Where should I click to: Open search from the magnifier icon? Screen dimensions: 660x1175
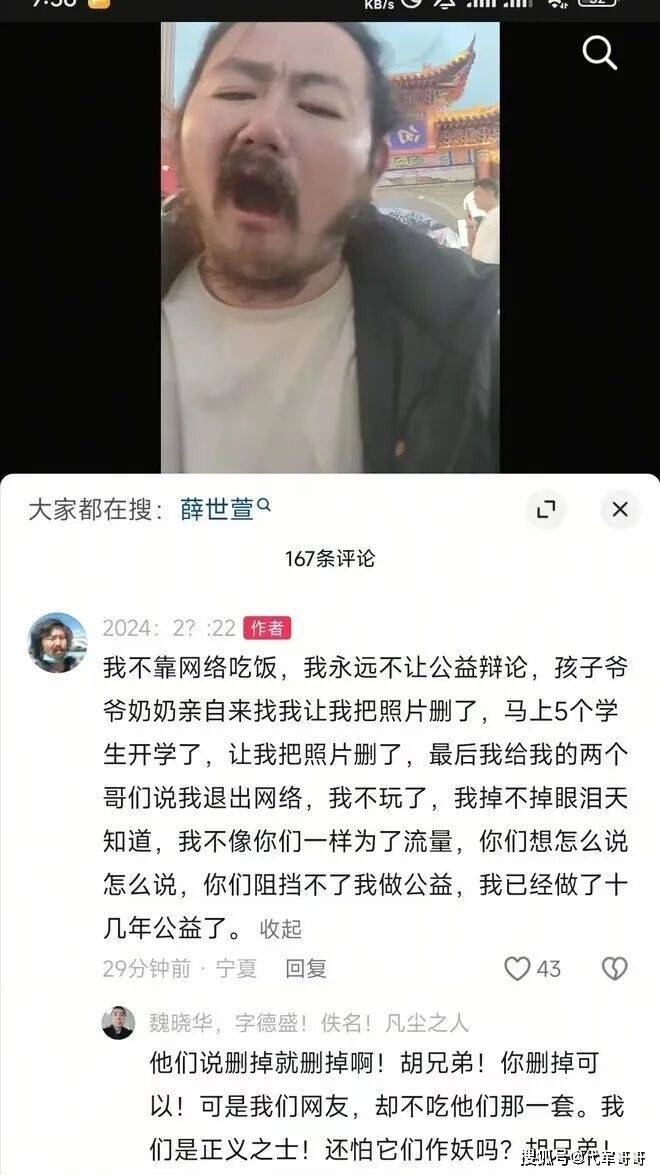tap(599, 52)
